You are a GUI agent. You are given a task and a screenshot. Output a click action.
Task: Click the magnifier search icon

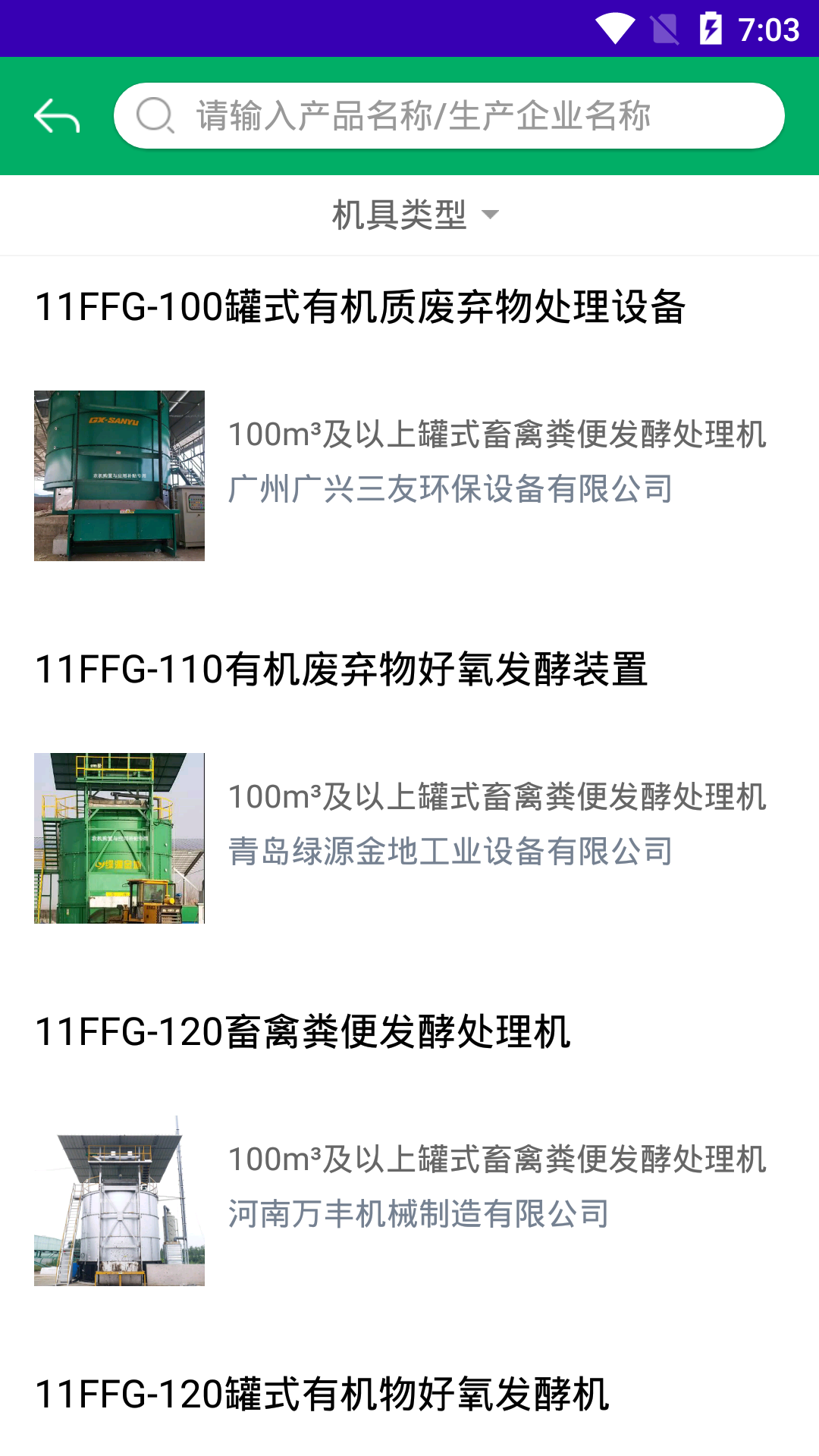tap(154, 115)
